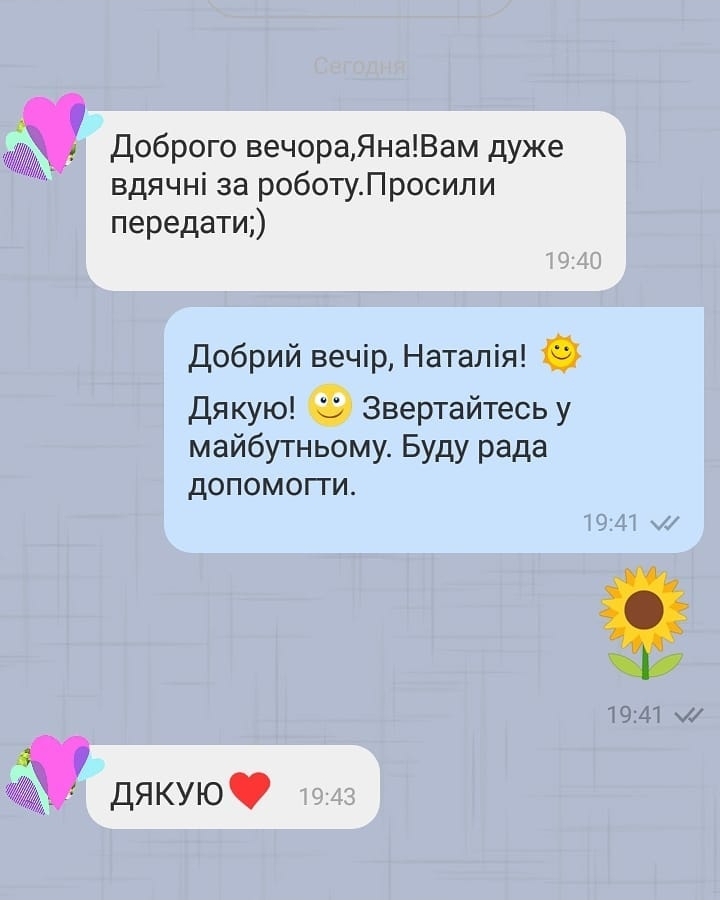Open sender's avatar beside the "ДЯКУЮ" message
Image resolution: width=720 pixels, height=900 pixels.
coord(52,774)
